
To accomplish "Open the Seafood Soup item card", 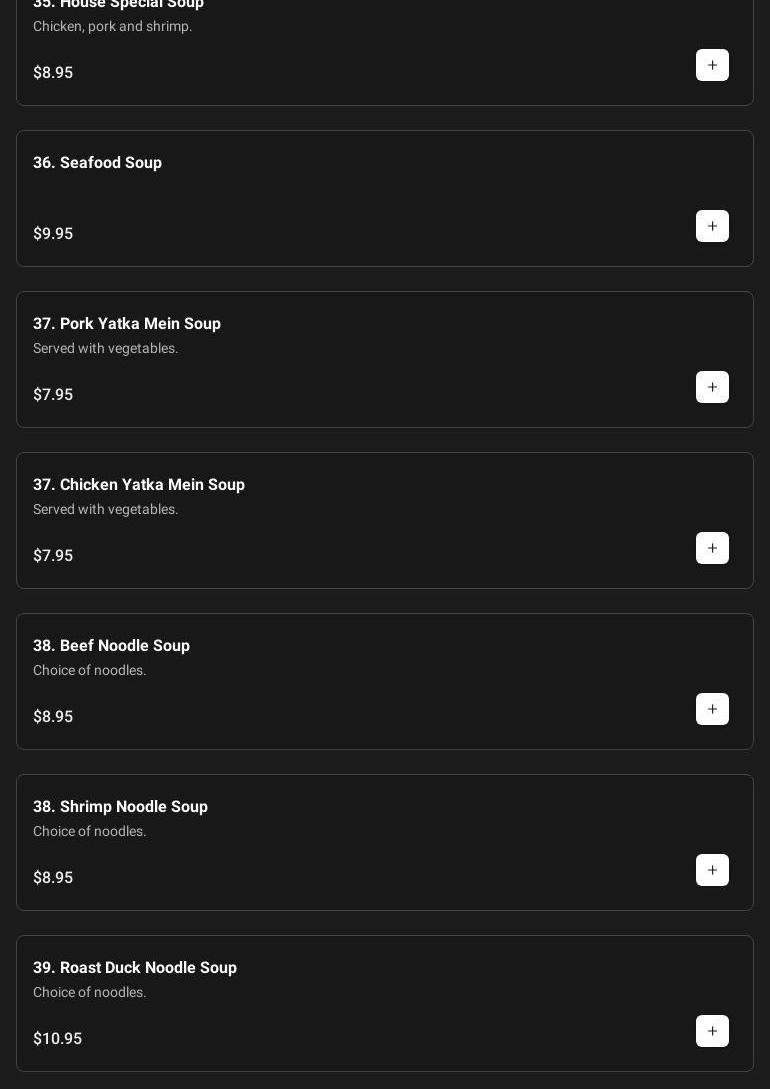I will 97,163.
